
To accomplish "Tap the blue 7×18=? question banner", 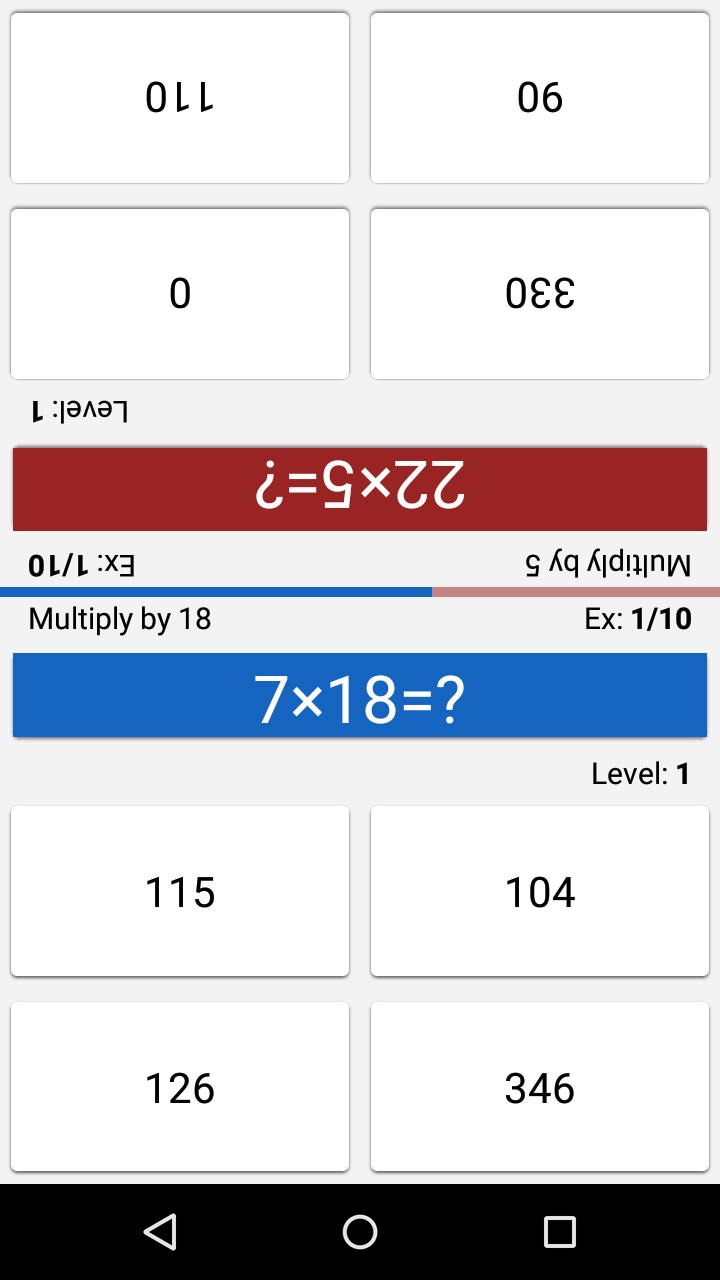I will click(358, 695).
